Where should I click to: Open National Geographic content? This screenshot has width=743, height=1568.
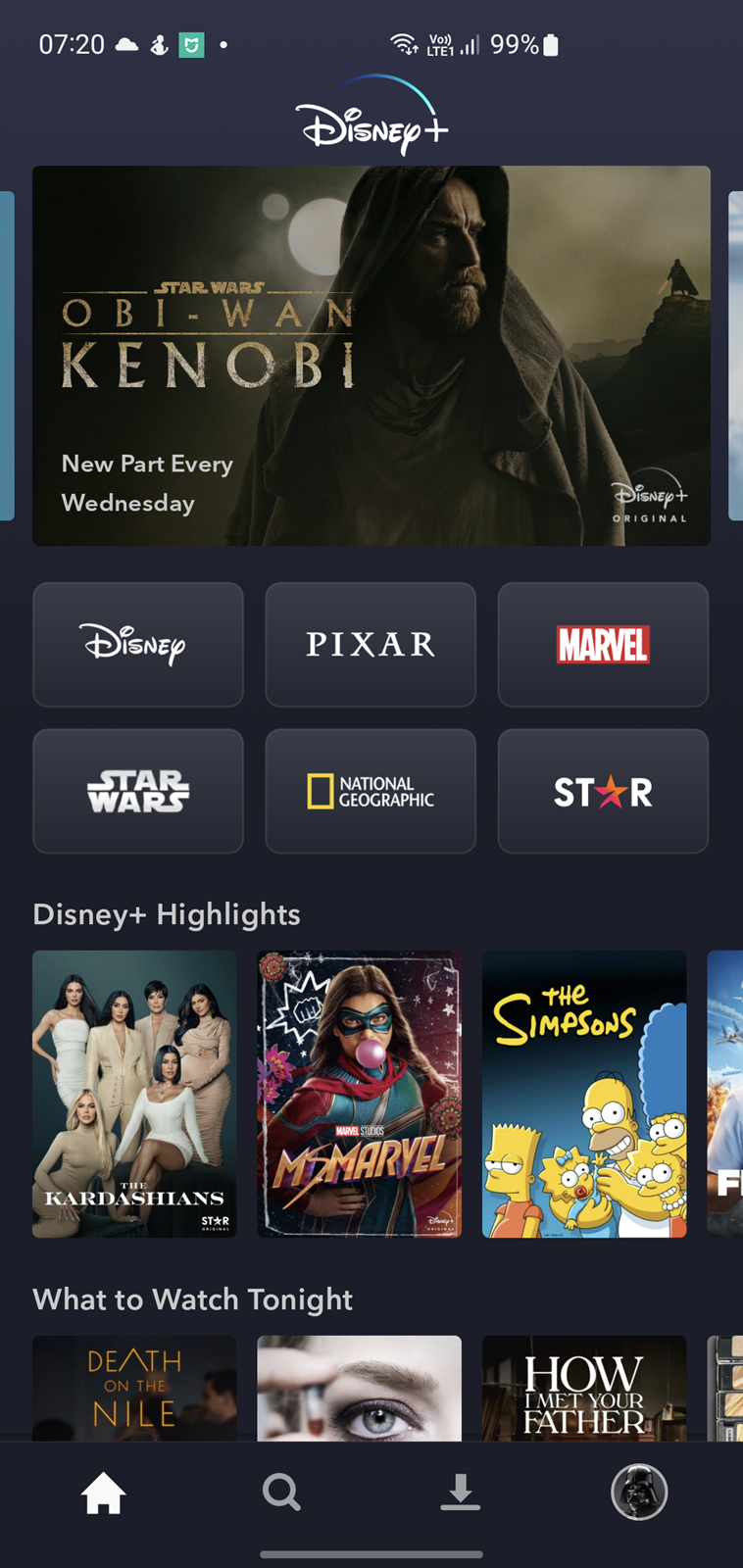371,791
